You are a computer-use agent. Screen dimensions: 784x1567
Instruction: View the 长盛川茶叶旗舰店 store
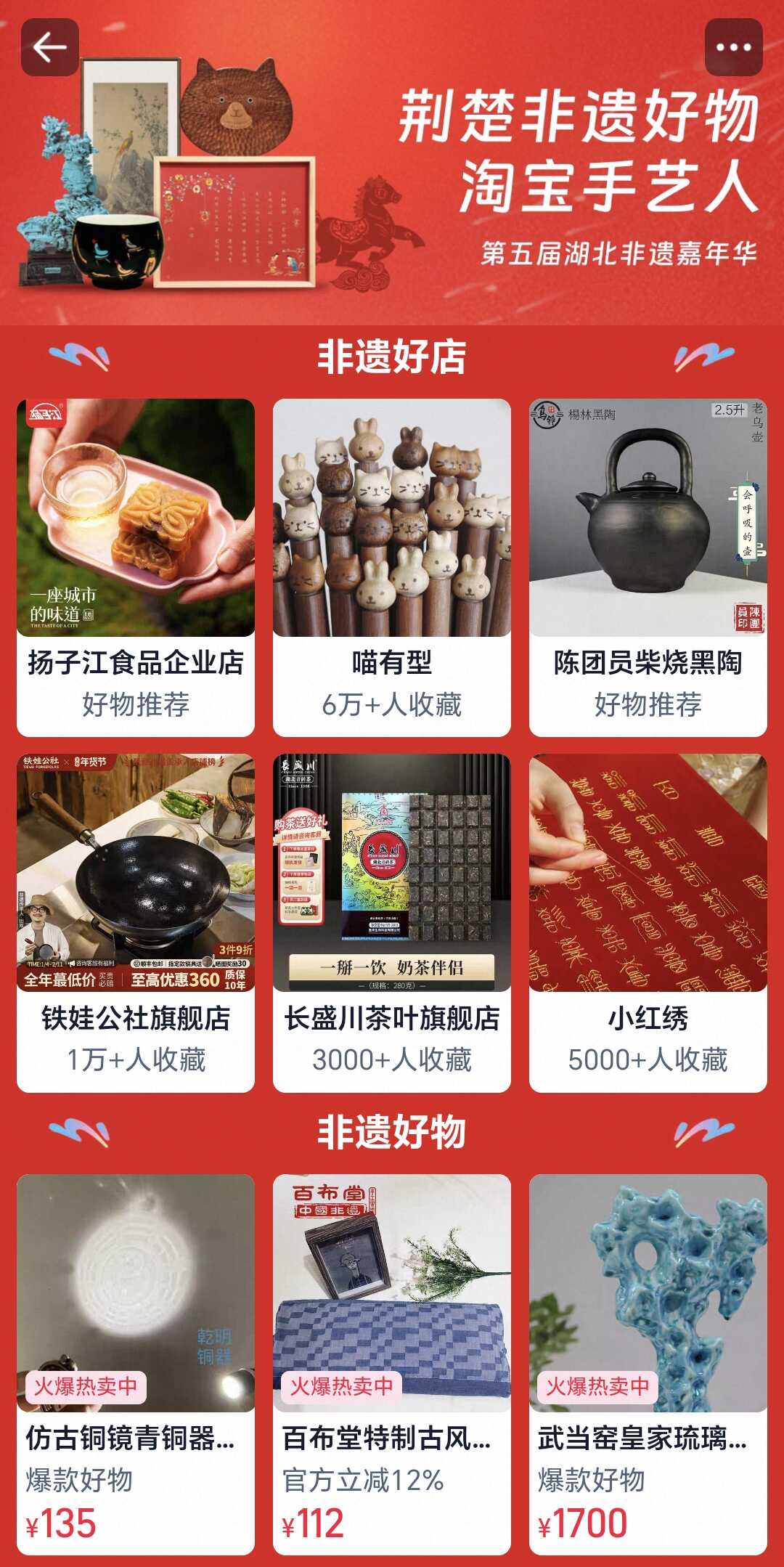tap(392, 922)
